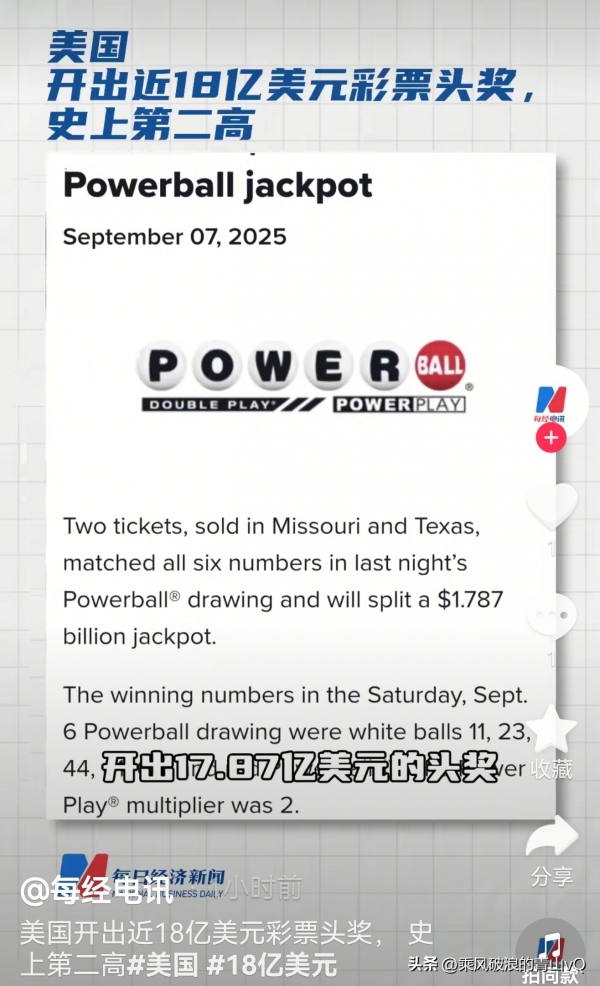Open the #18亿美元 hashtag
Screen dimensions: 600x986
(272, 964)
